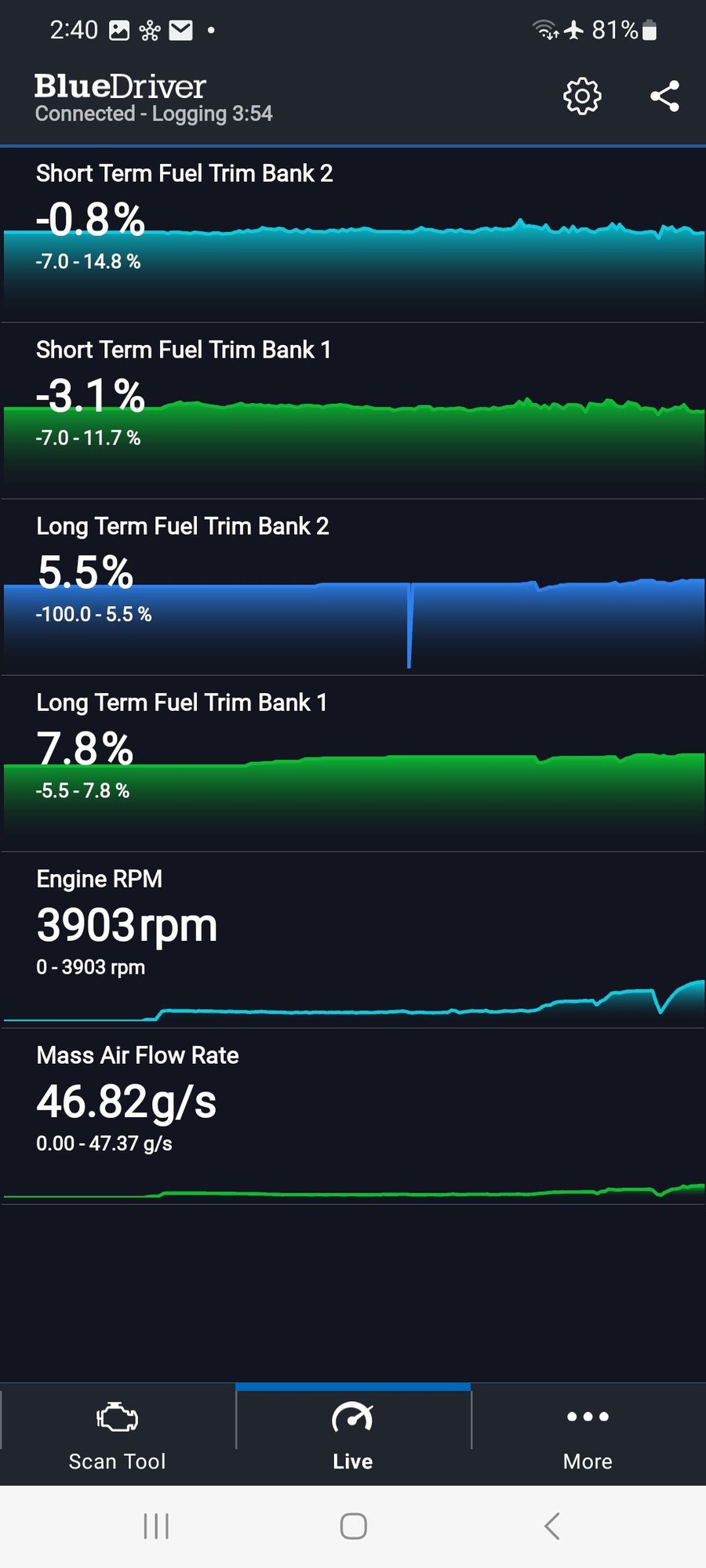Image resolution: width=706 pixels, height=1568 pixels.
Task: Open the Engine RPM graph
Action: click(x=353, y=941)
